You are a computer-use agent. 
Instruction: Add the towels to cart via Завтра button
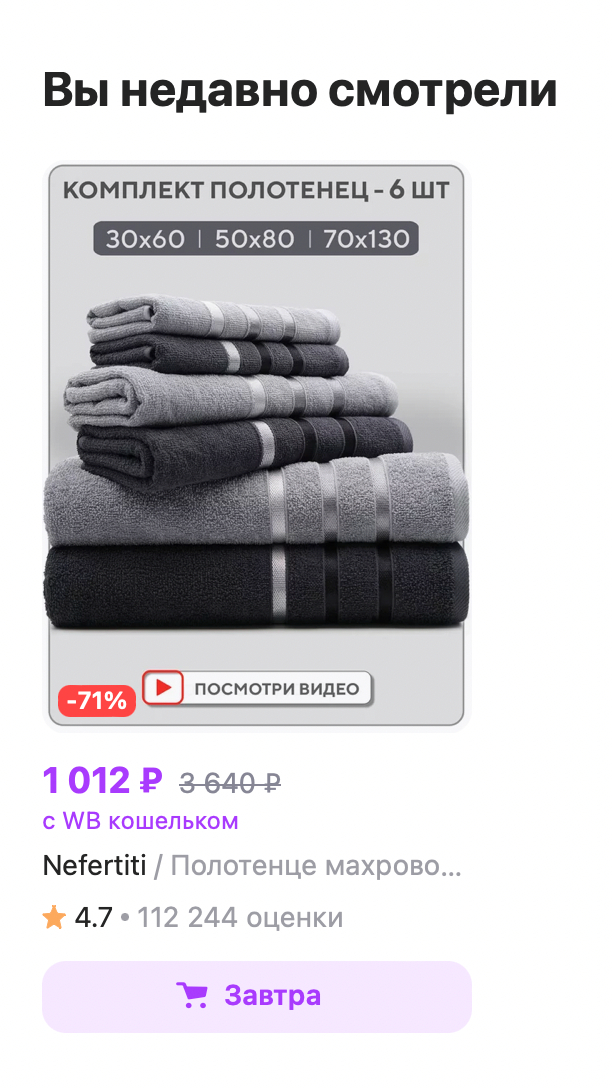[x=256, y=997]
